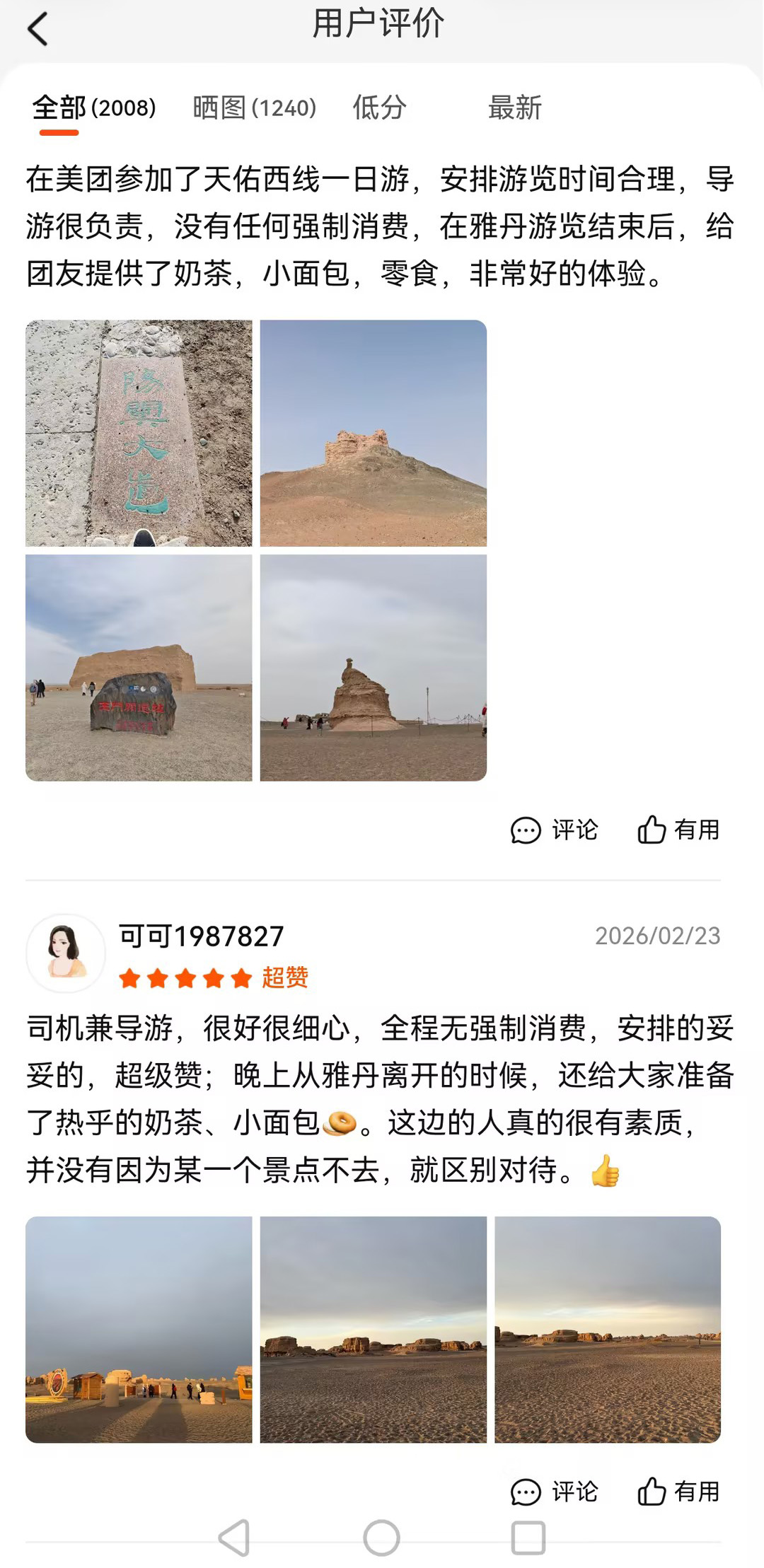Mark the 天佑西线一日游 review as 有用

678,830
